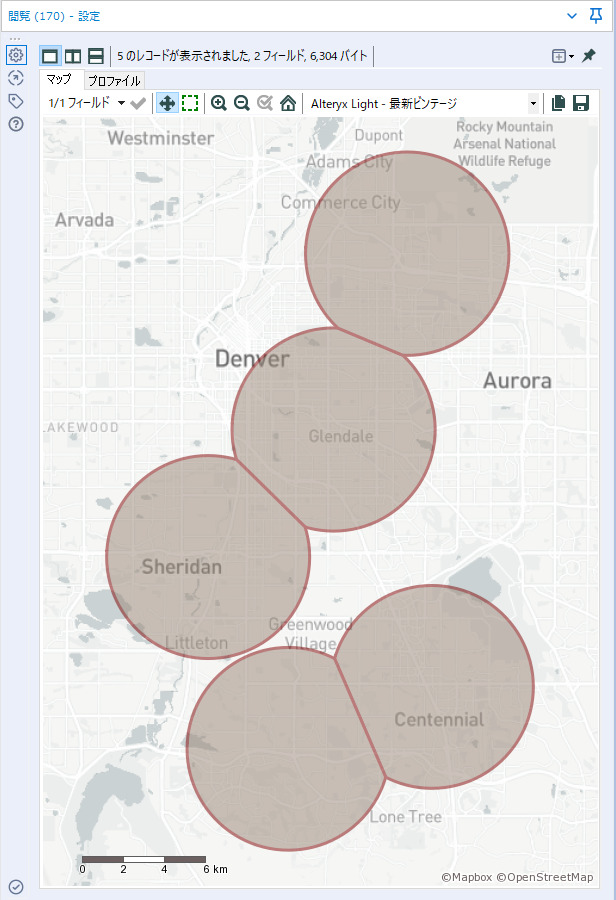Save the map with the floppy icon
This screenshot has height=900, width=616.
[580, 103]
